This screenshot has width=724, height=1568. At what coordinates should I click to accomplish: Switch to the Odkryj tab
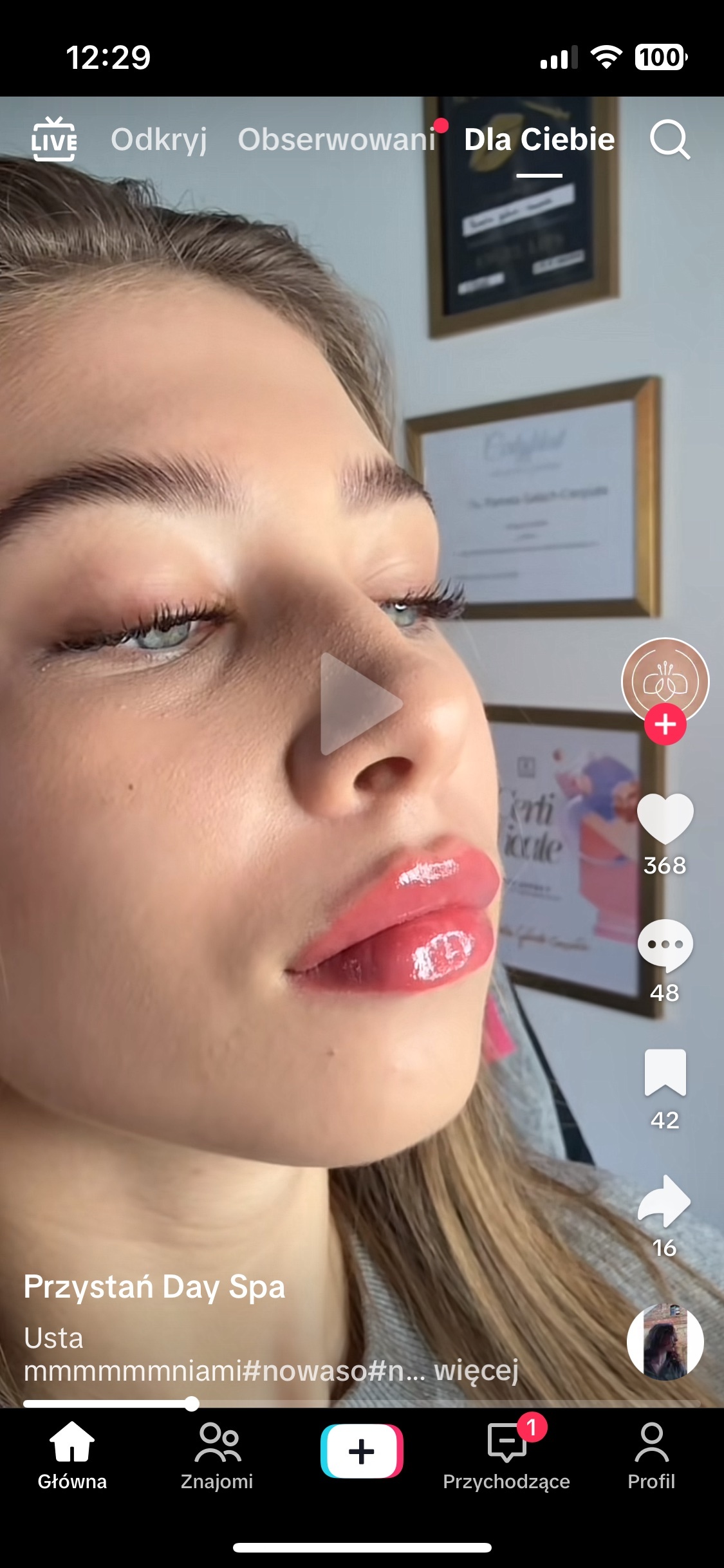click(158, 139)
